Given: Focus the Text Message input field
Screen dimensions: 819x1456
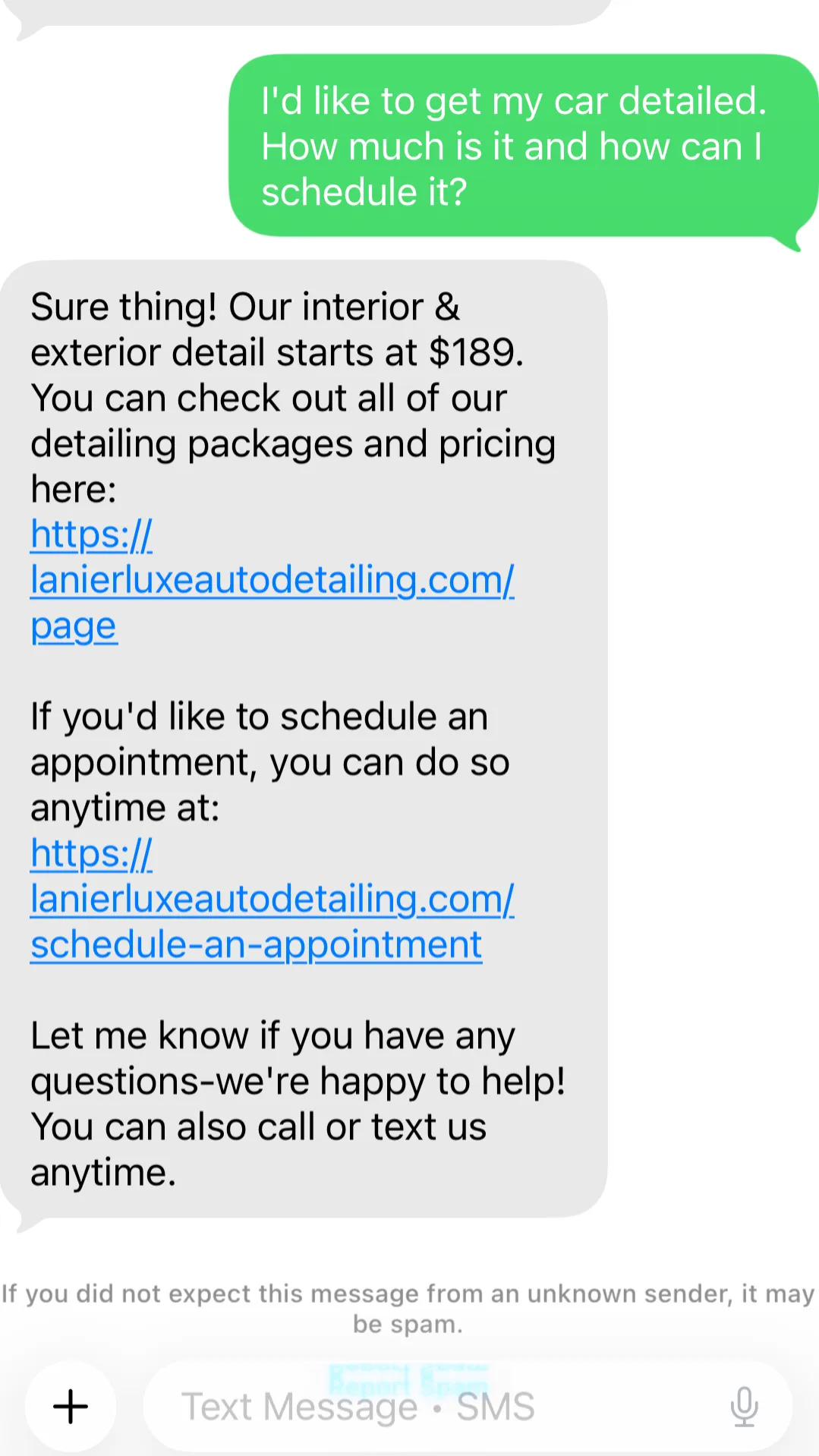Looking at the screenshot, I should point(425,1407).
